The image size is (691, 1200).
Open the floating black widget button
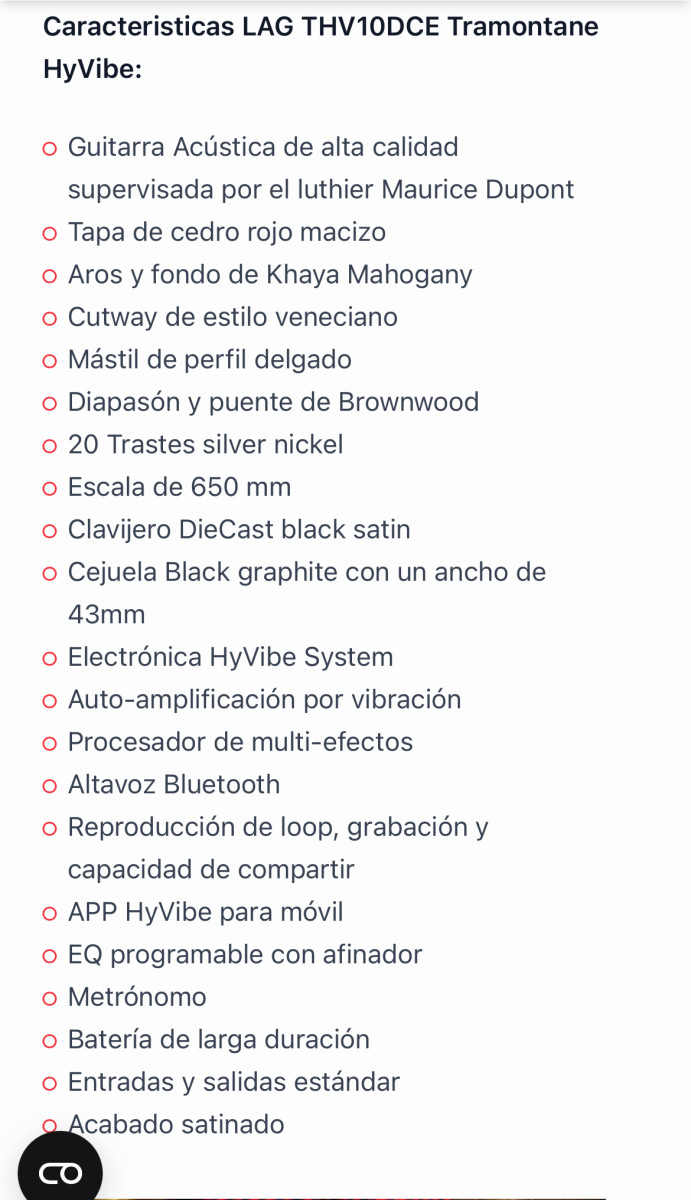coord(60,1170)
